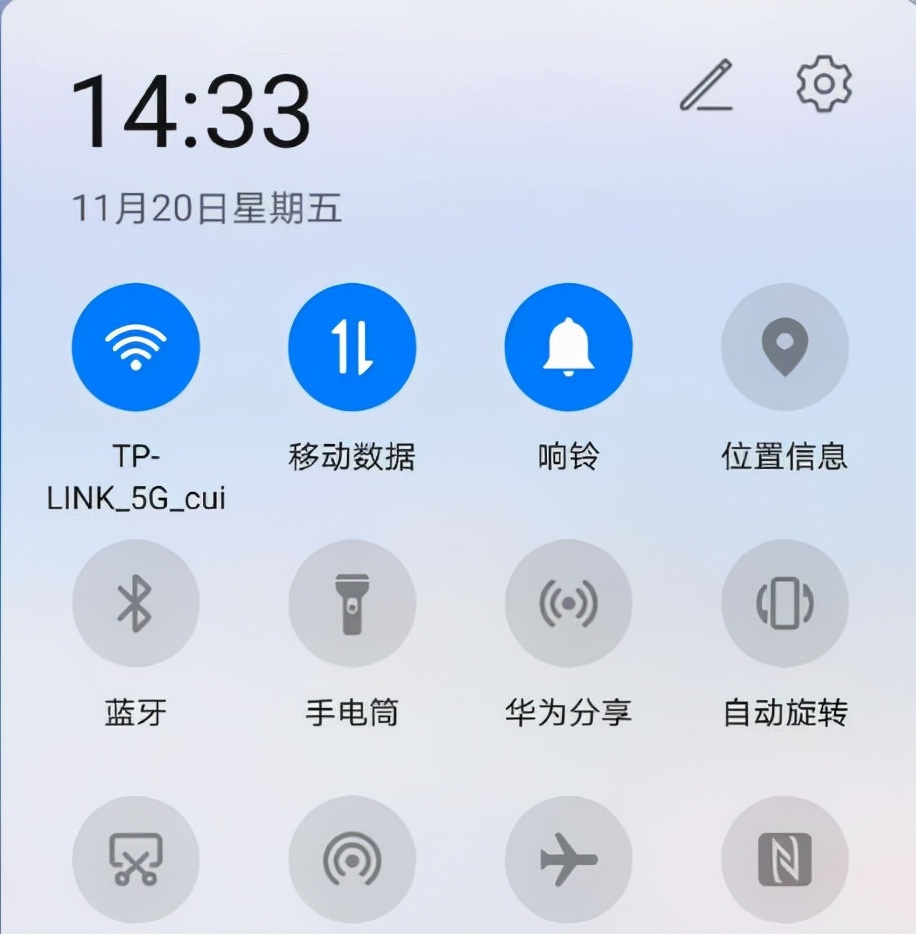Enable airplane mode
This screenshot has height=934, width=916.
click(x=568, y=856)
